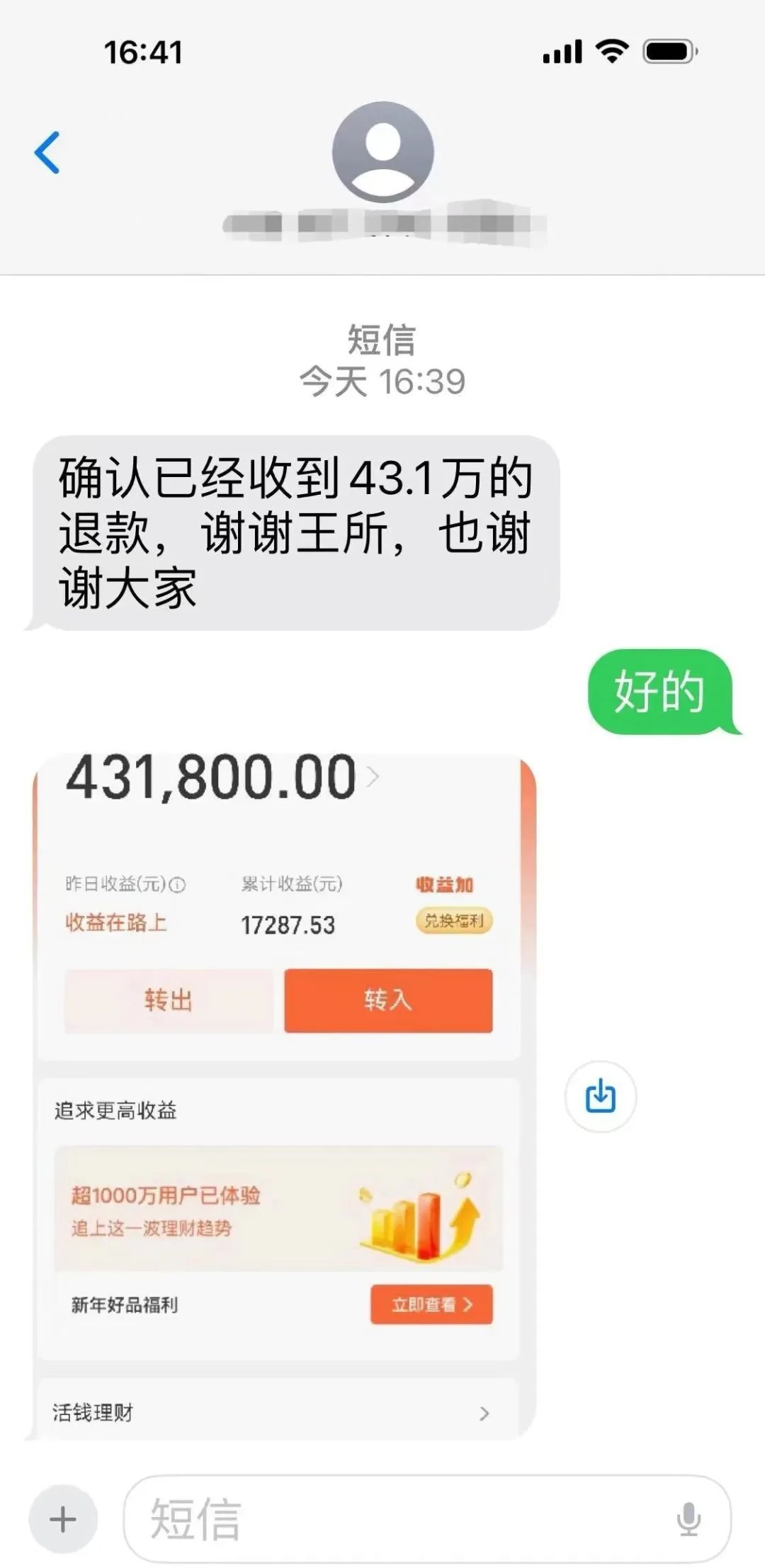Go back to the message list
Screen dimensions: 765x1568
(47, 152)
